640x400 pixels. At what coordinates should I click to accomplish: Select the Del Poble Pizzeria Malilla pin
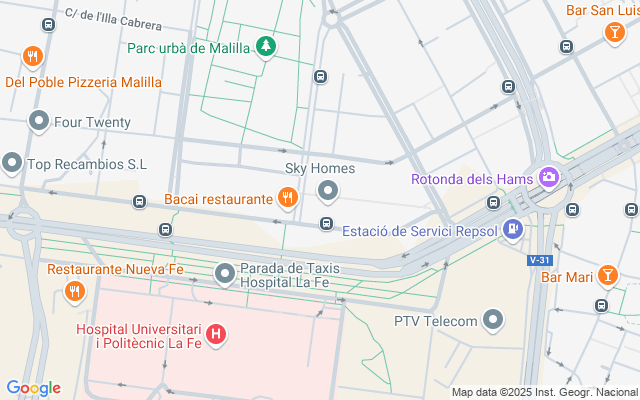pyautogui.click(x=32, y=57)
